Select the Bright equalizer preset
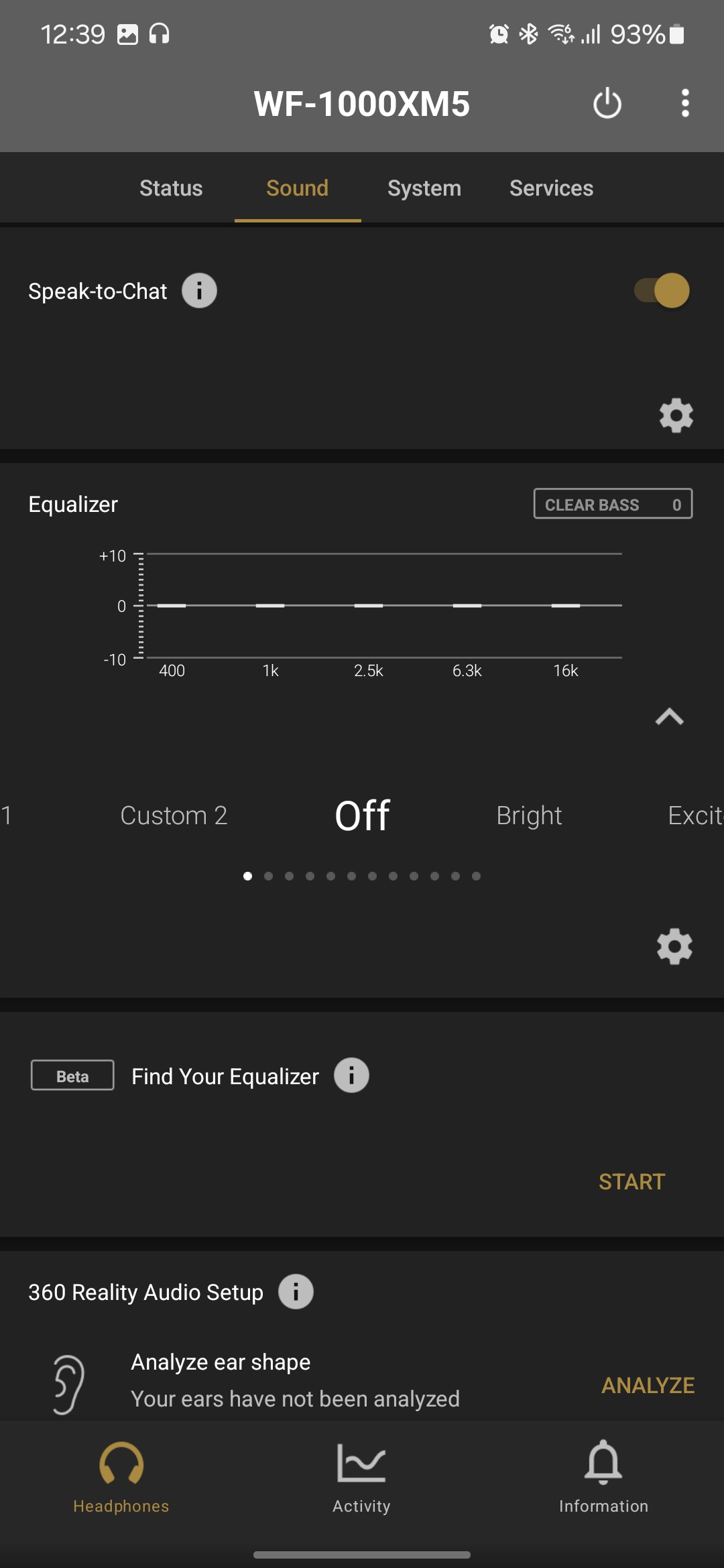 click(529, 815)
